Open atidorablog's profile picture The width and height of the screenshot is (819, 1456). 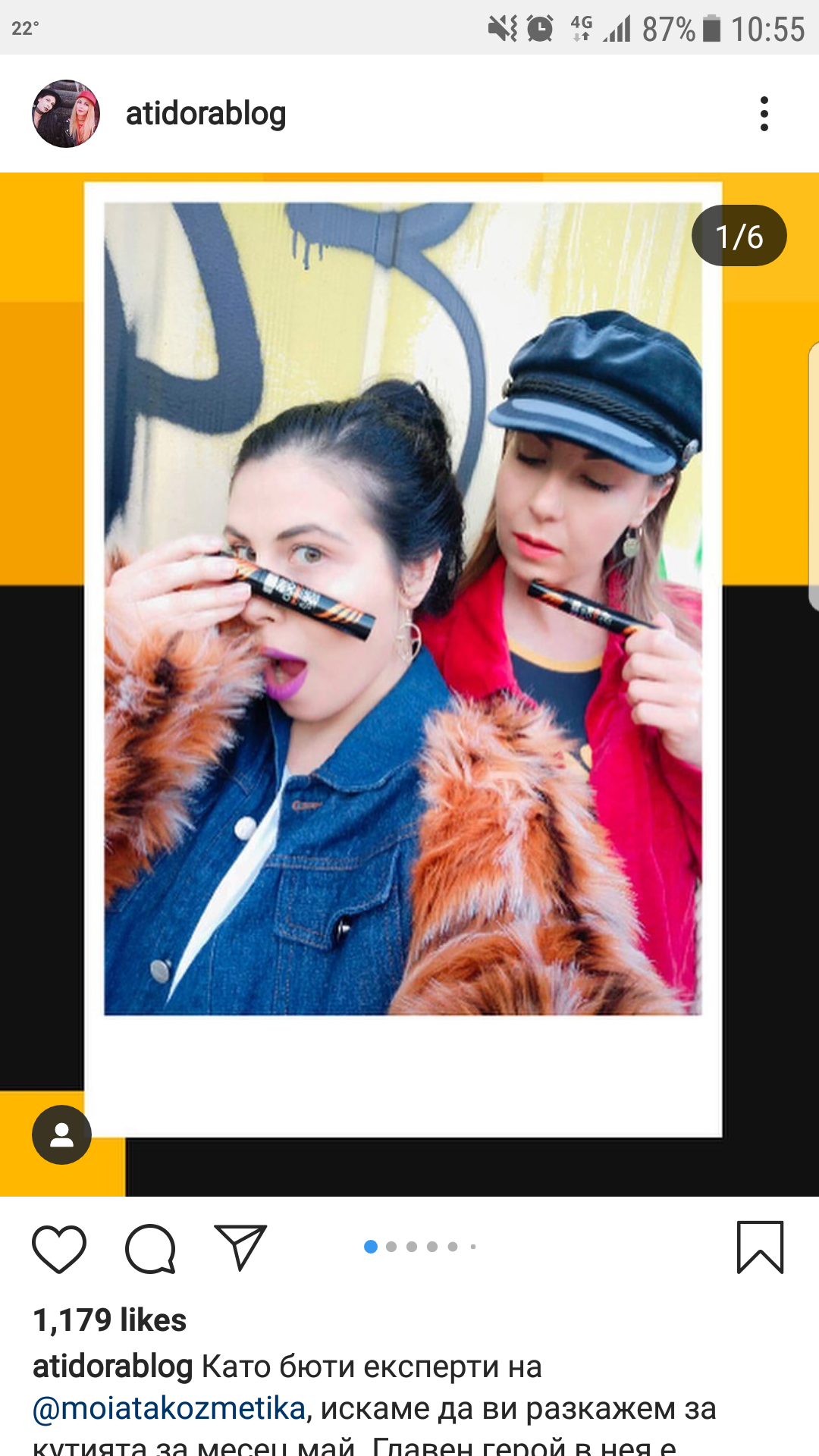(x=66, y=114)
